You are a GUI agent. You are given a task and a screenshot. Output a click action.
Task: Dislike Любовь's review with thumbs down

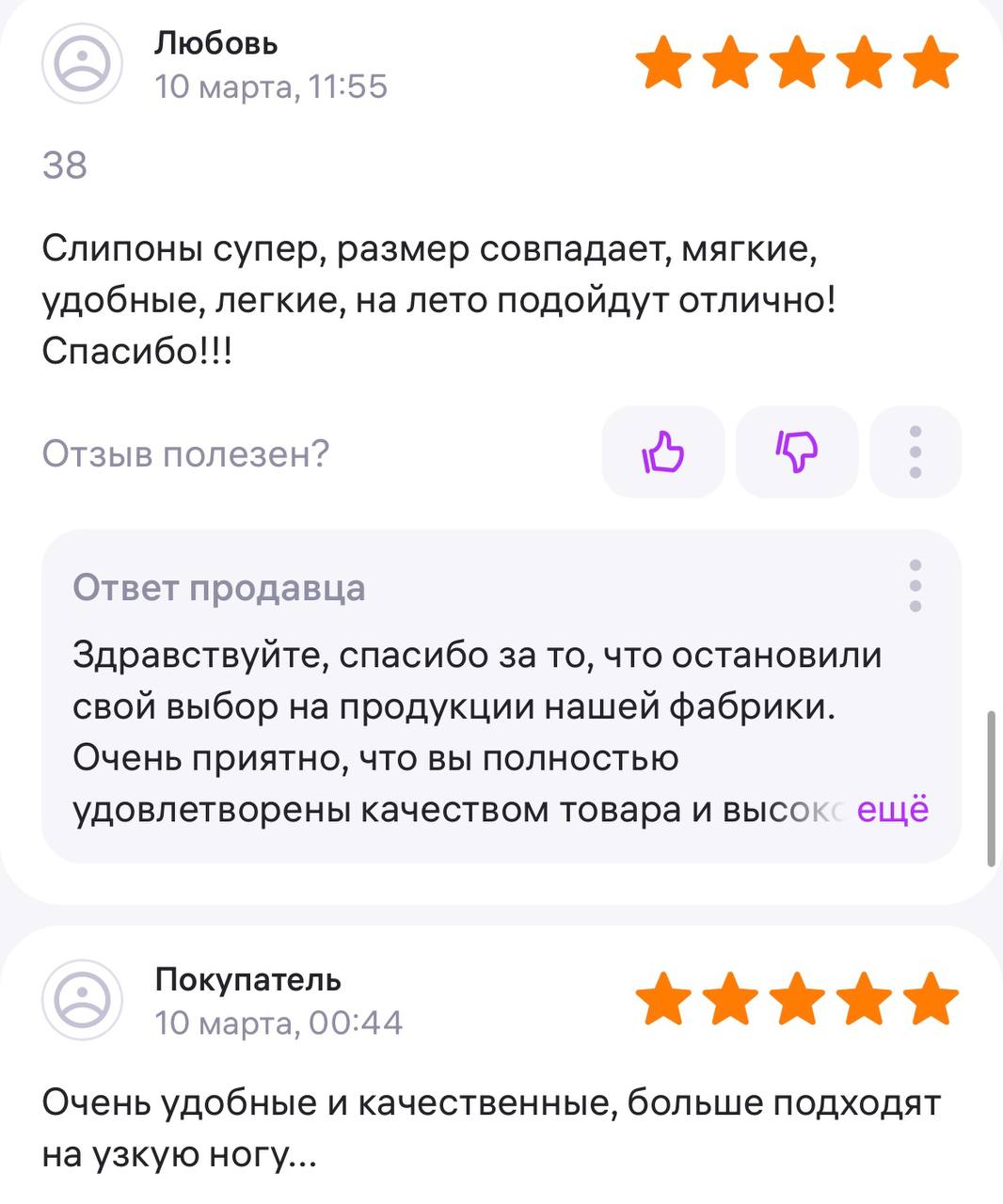(x=797, y=452)
